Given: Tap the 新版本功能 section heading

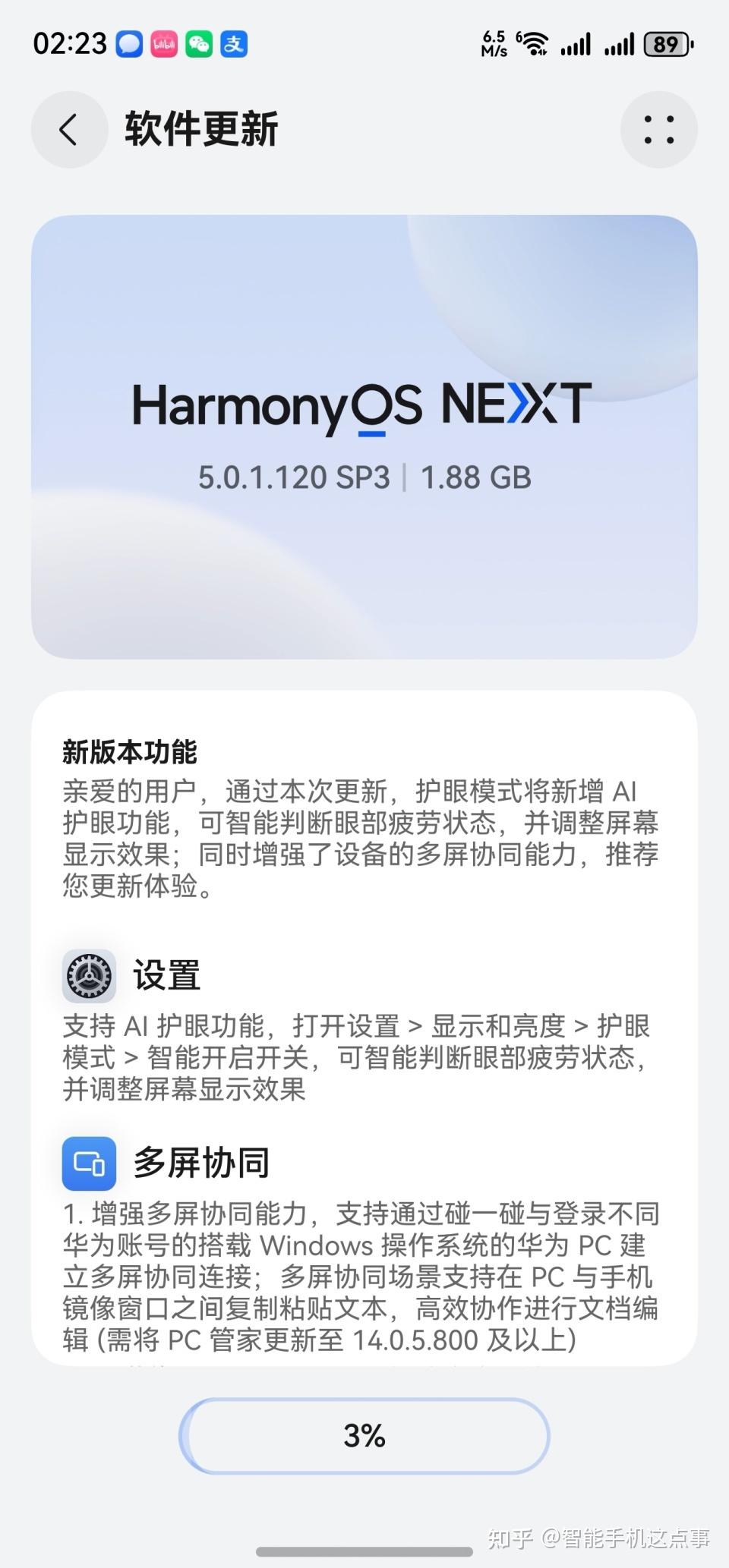Looking at the screenshot, I should [131, 754].
